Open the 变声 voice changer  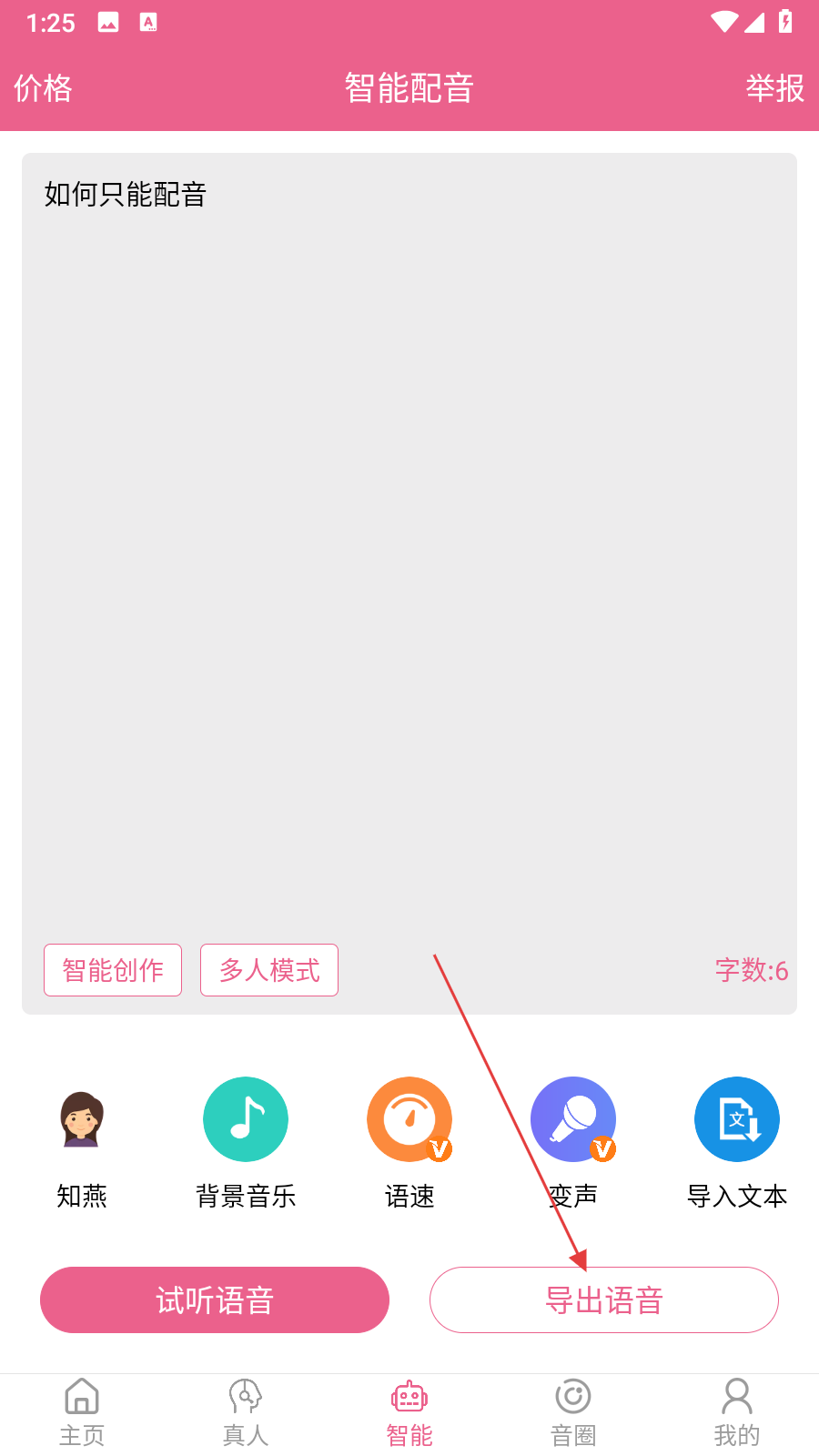573,1119
